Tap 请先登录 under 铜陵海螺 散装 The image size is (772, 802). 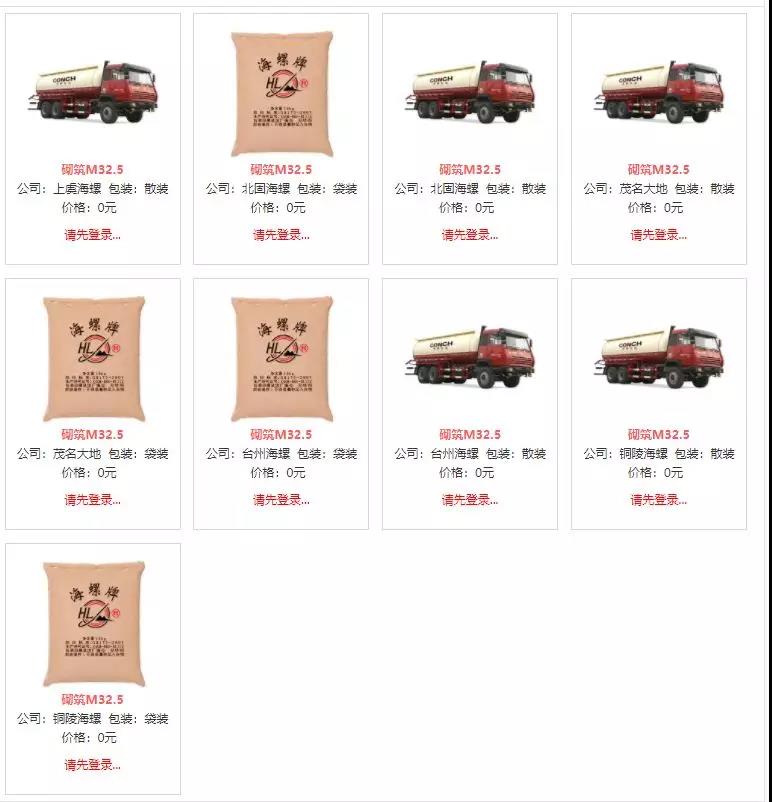659,500
